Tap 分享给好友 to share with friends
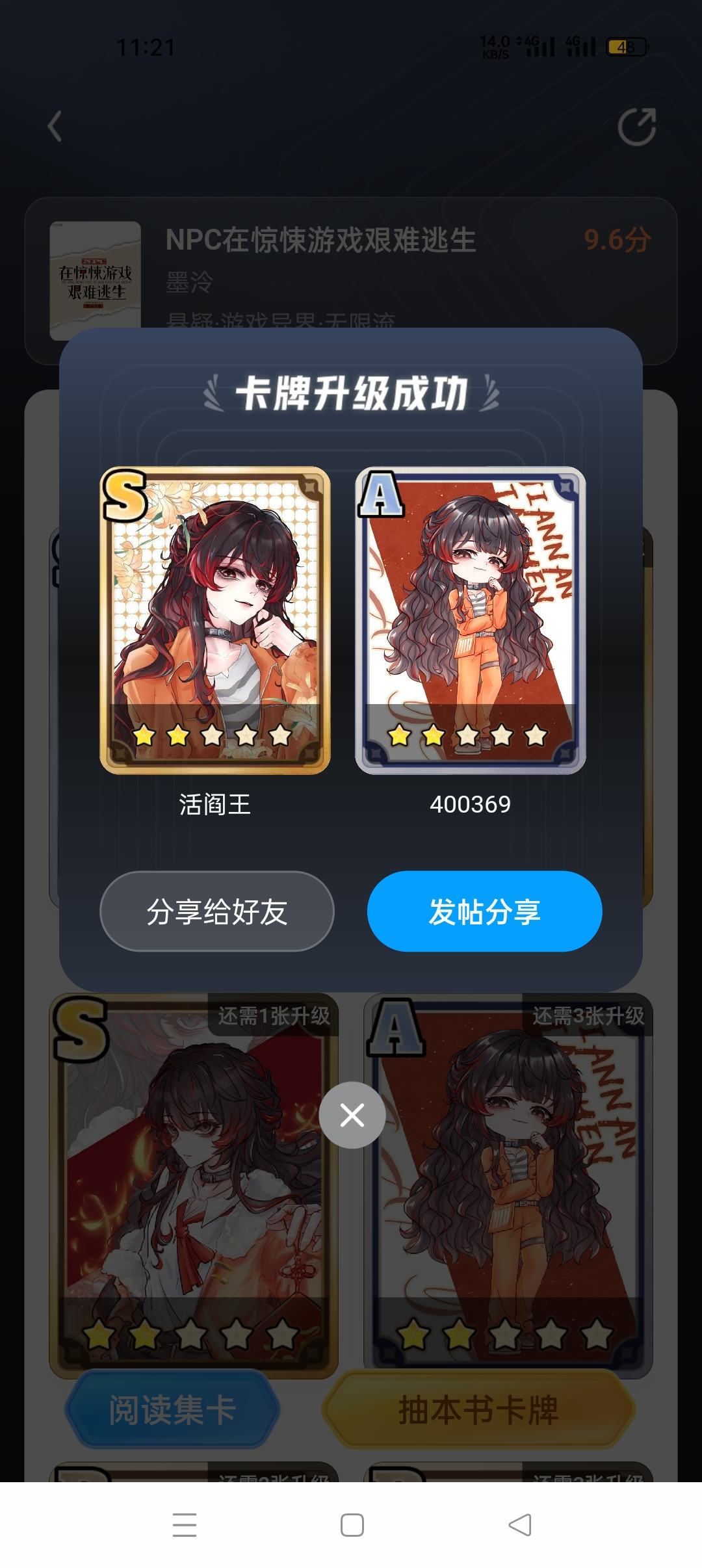Screen dimensions: 702x1568 pos(216,911)
